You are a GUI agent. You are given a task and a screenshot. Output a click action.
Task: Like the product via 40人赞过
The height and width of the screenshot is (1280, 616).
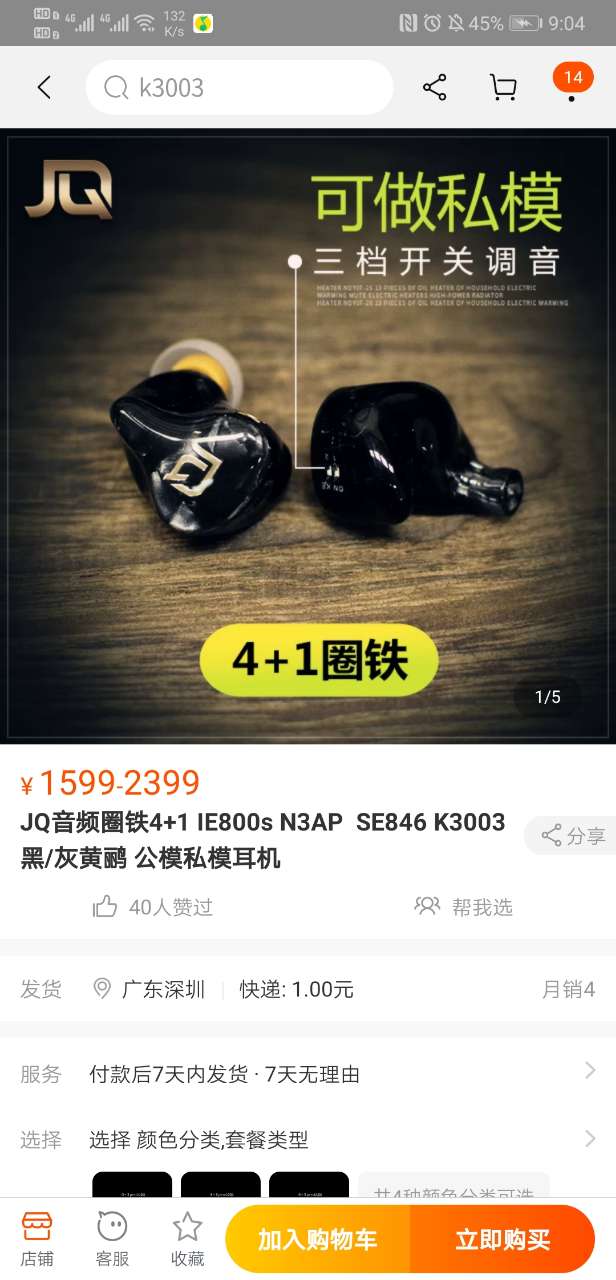[x=153, y=907]
